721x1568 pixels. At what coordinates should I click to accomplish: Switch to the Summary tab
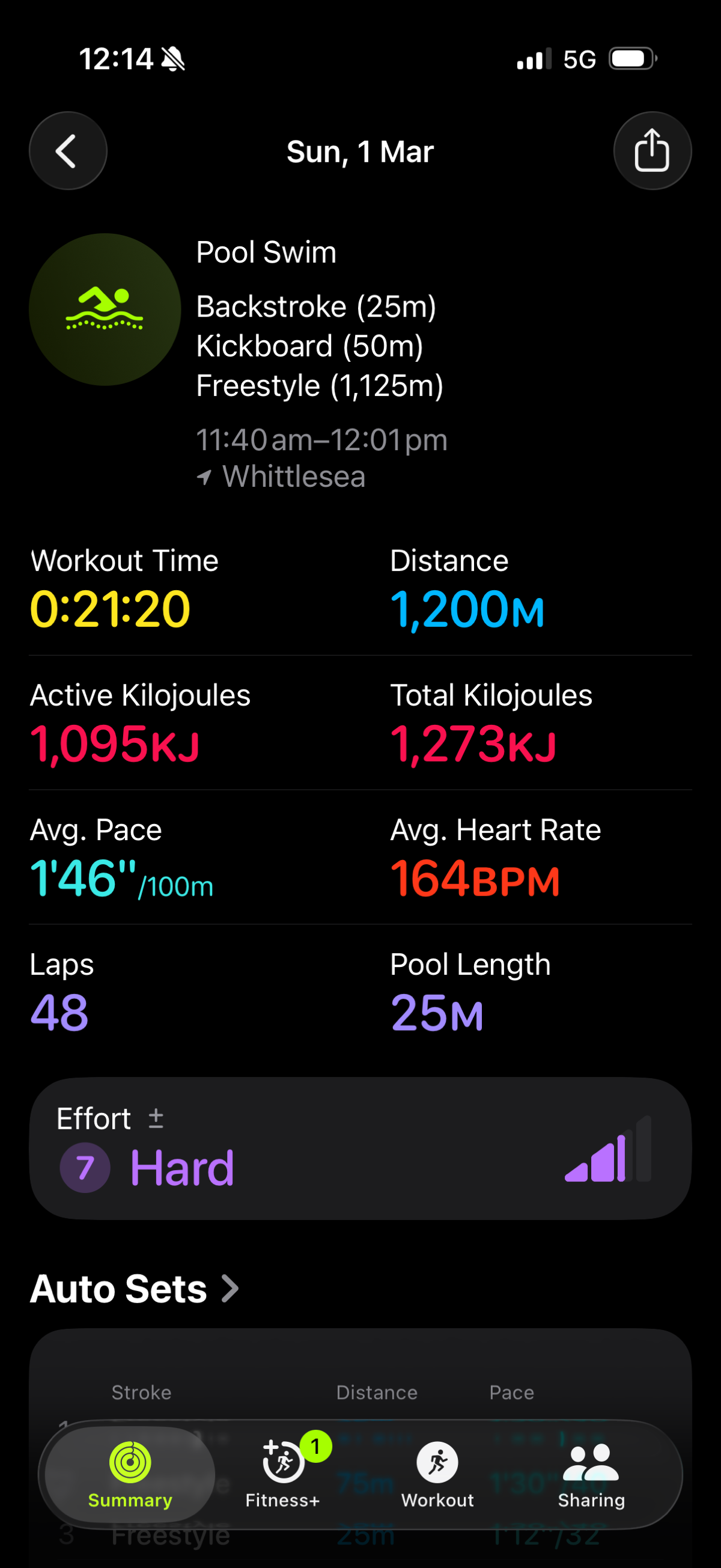click(x=130, y=1474)
